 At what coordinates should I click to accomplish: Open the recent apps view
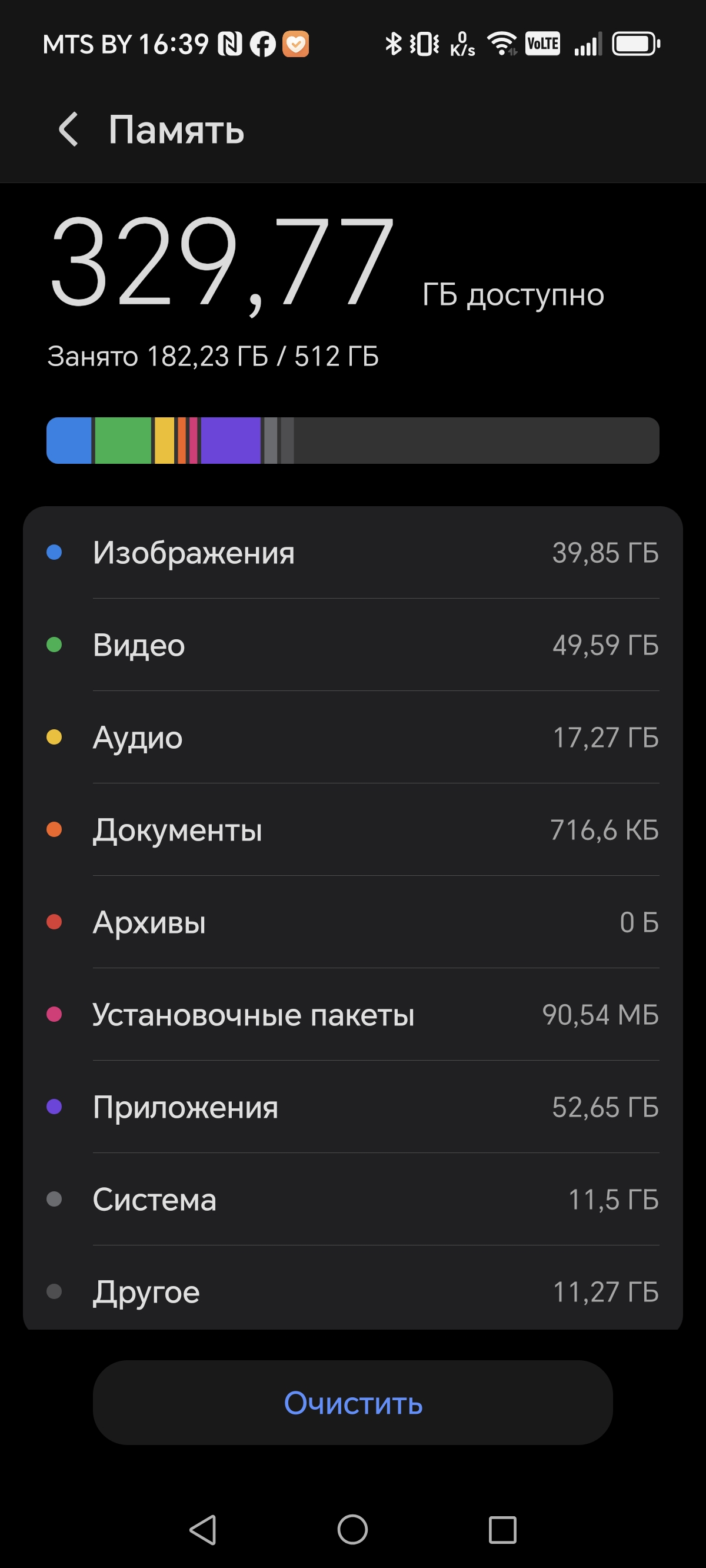pos(502,1530)
